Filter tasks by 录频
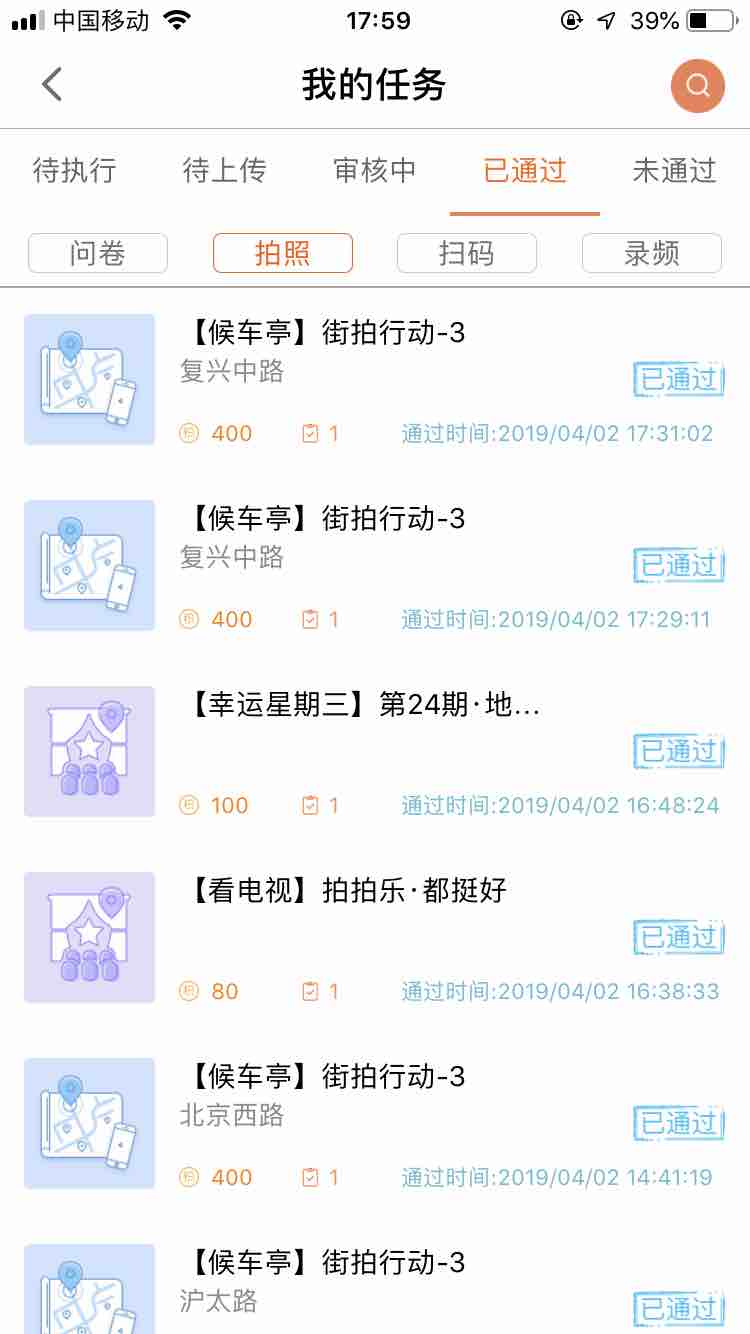750x1334 pixels. [x=651, y=253]
